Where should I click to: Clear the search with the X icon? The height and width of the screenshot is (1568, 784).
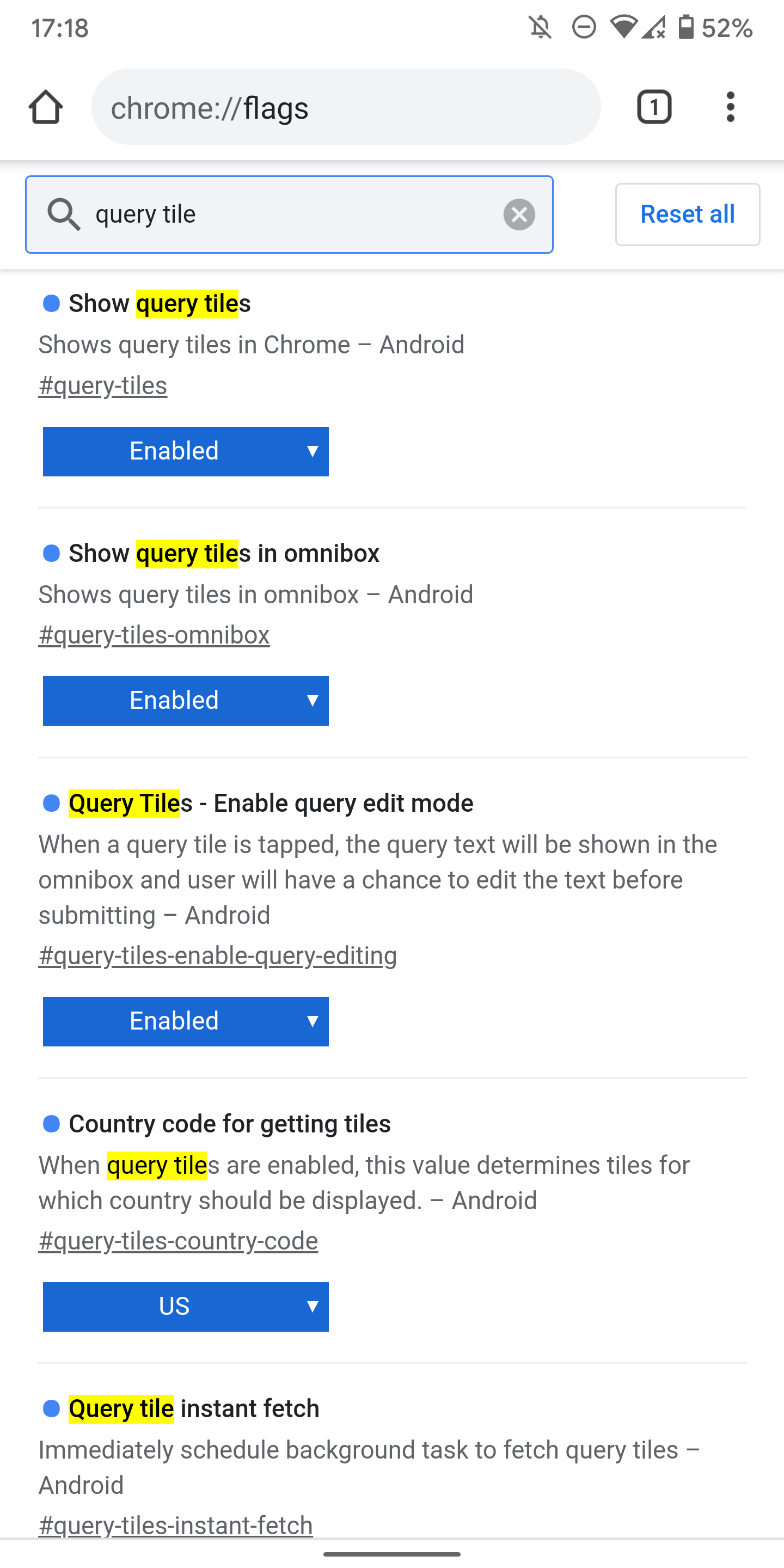[519, 215]
